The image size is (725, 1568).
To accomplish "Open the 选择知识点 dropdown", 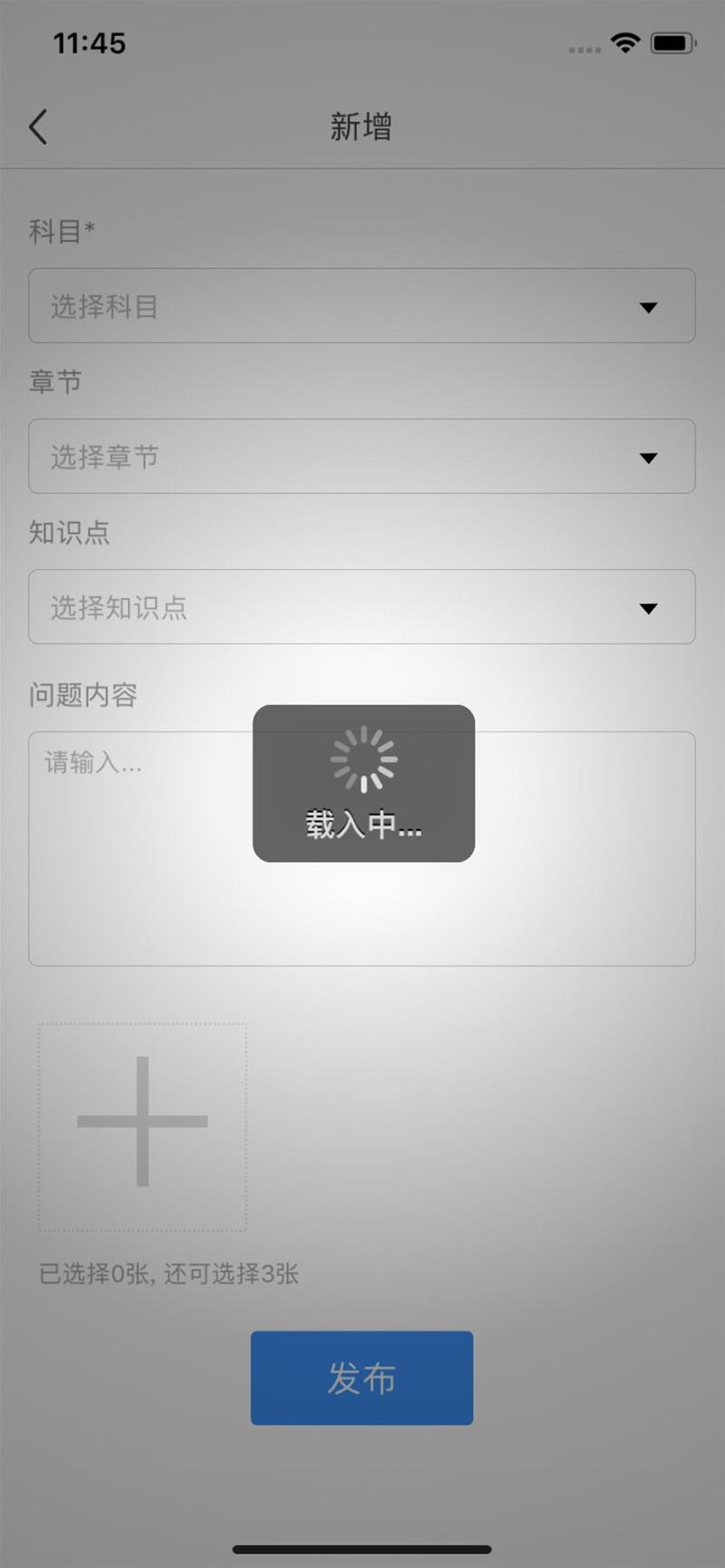I will (x=362, y=607).
